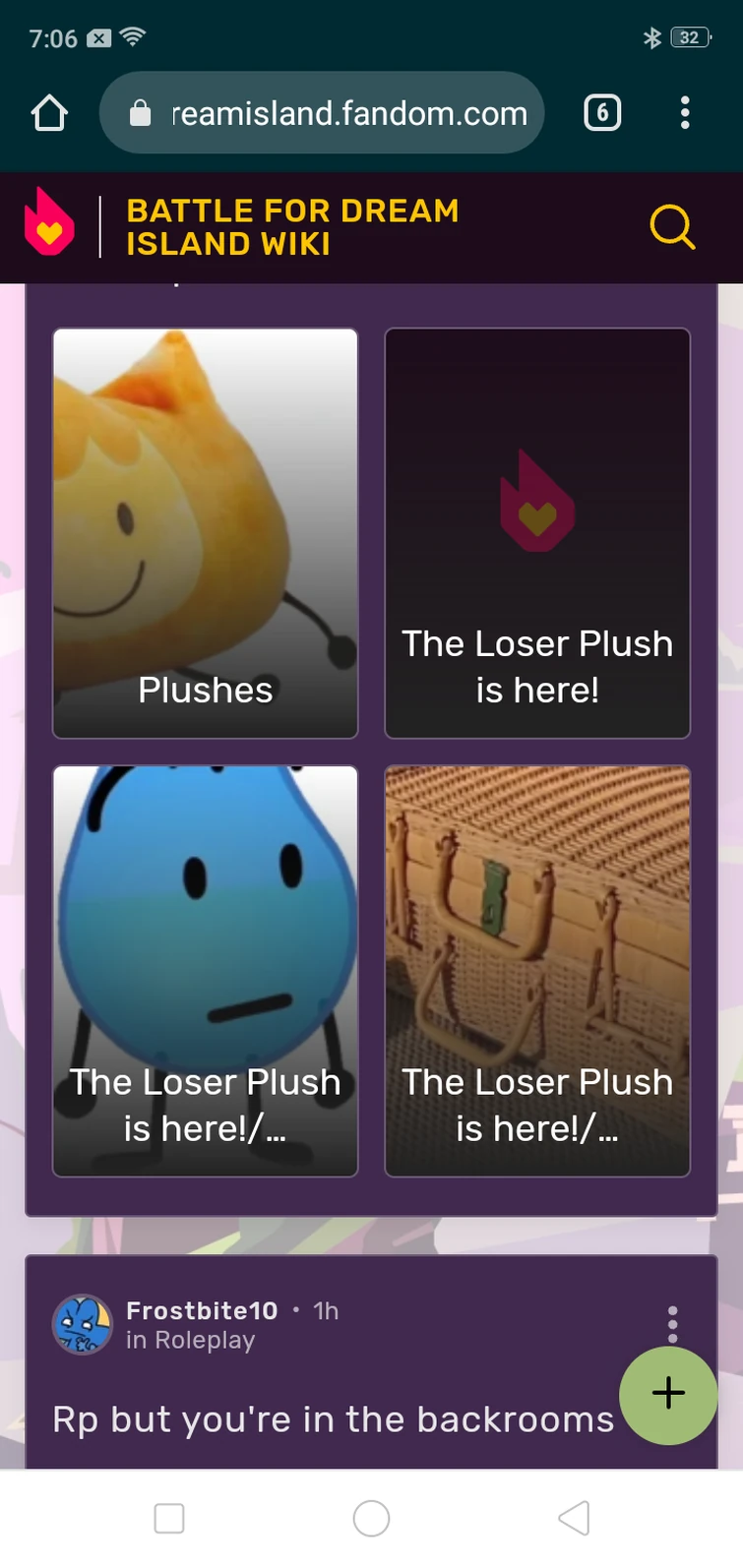Open the wicker basket picture card
Screen dimensions: 743x1568
click(x=537, y=970)
